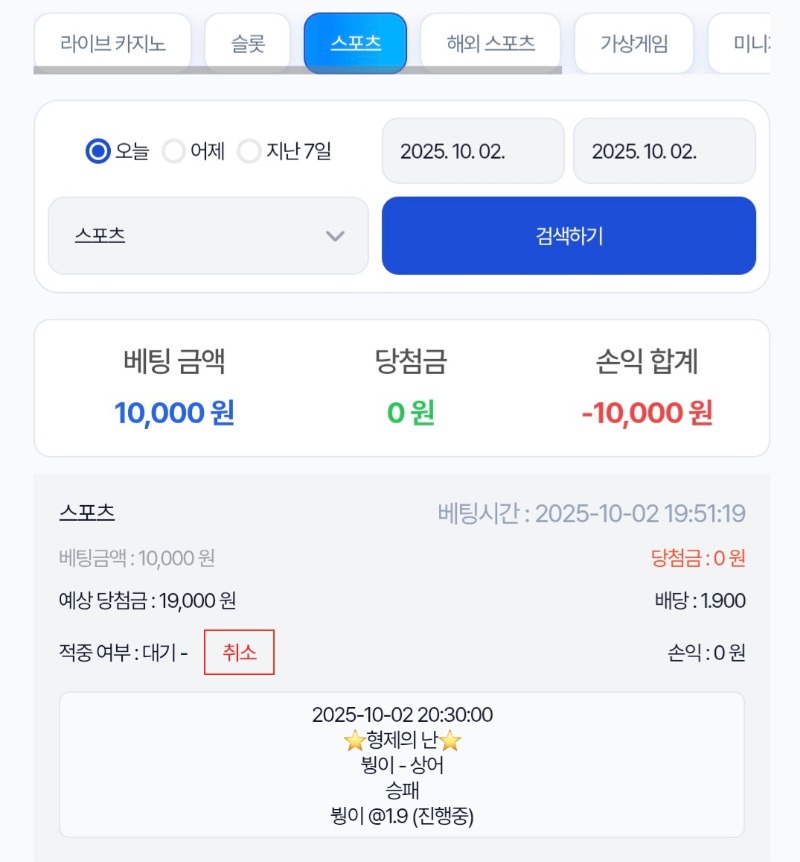Select the 어제 radio option
Viewport: 800px width, 862px height.
pos(174,151)
